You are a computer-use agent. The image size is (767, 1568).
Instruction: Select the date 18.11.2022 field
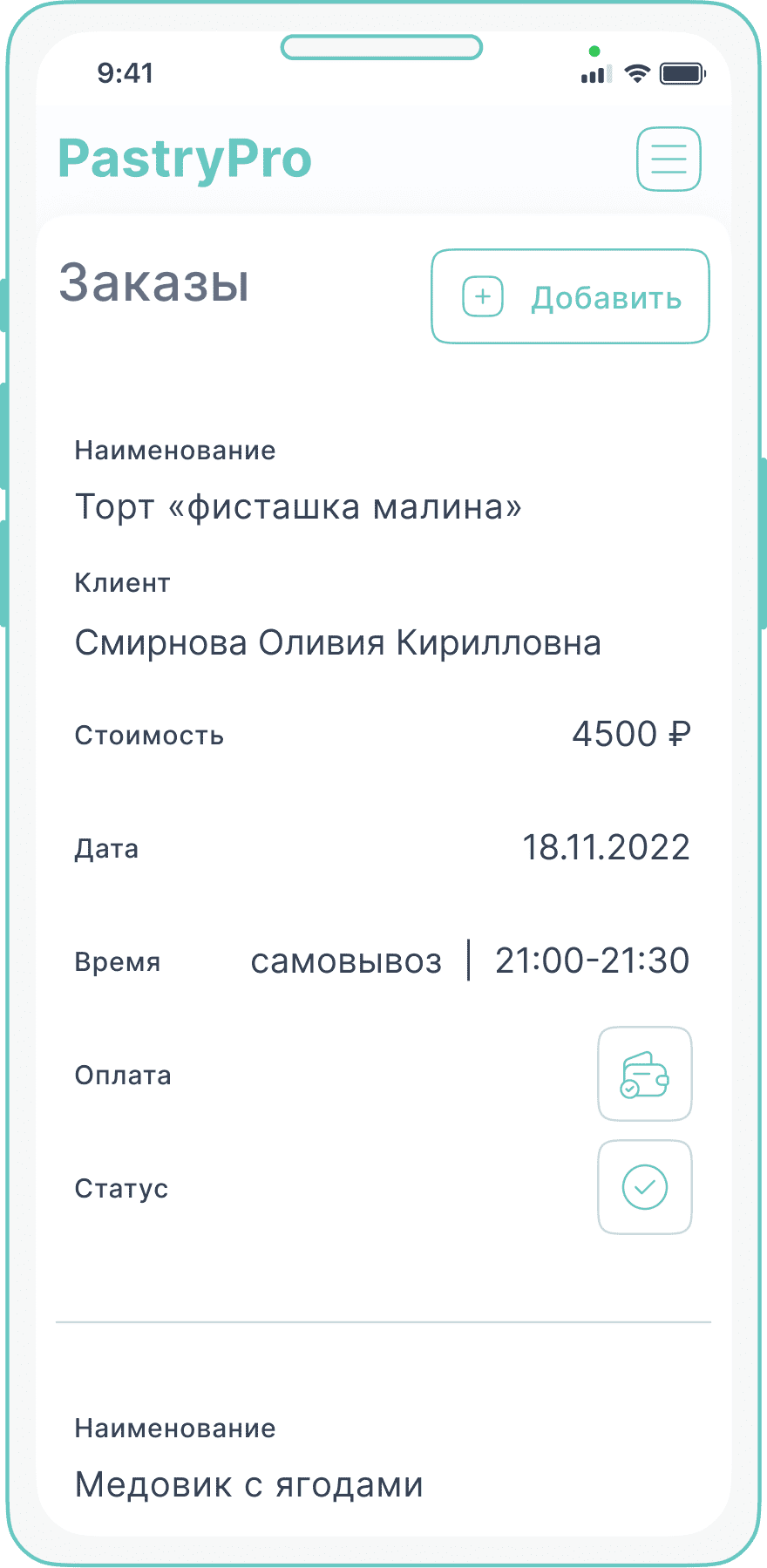click(607, 846)
